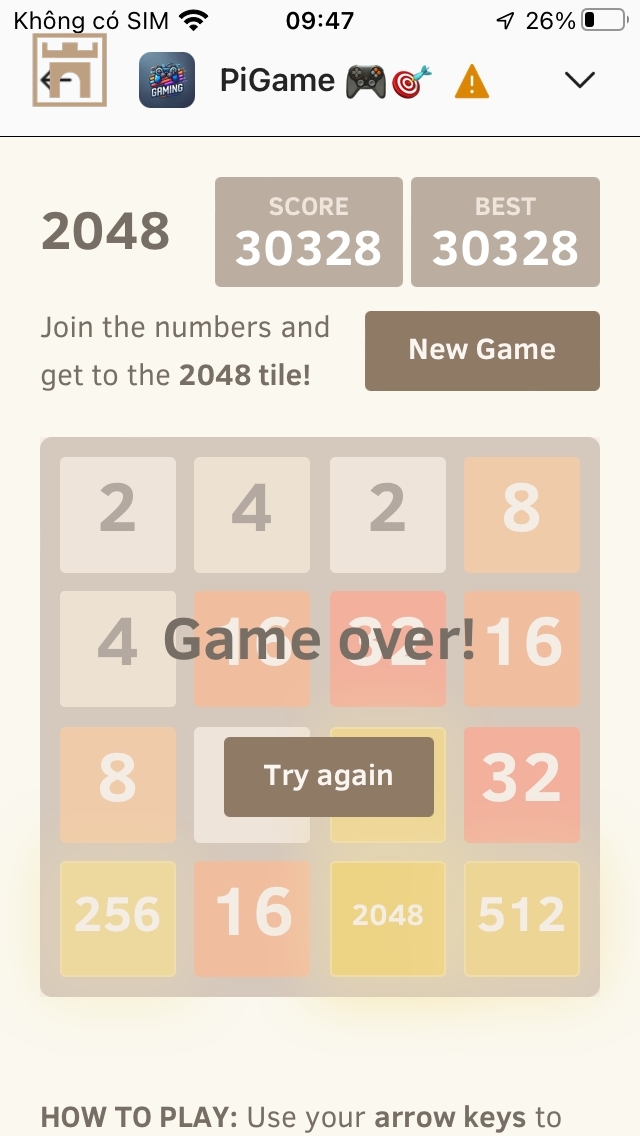Open the warning triangle icon
640x1136 pixels.
[x=472, y=82]
